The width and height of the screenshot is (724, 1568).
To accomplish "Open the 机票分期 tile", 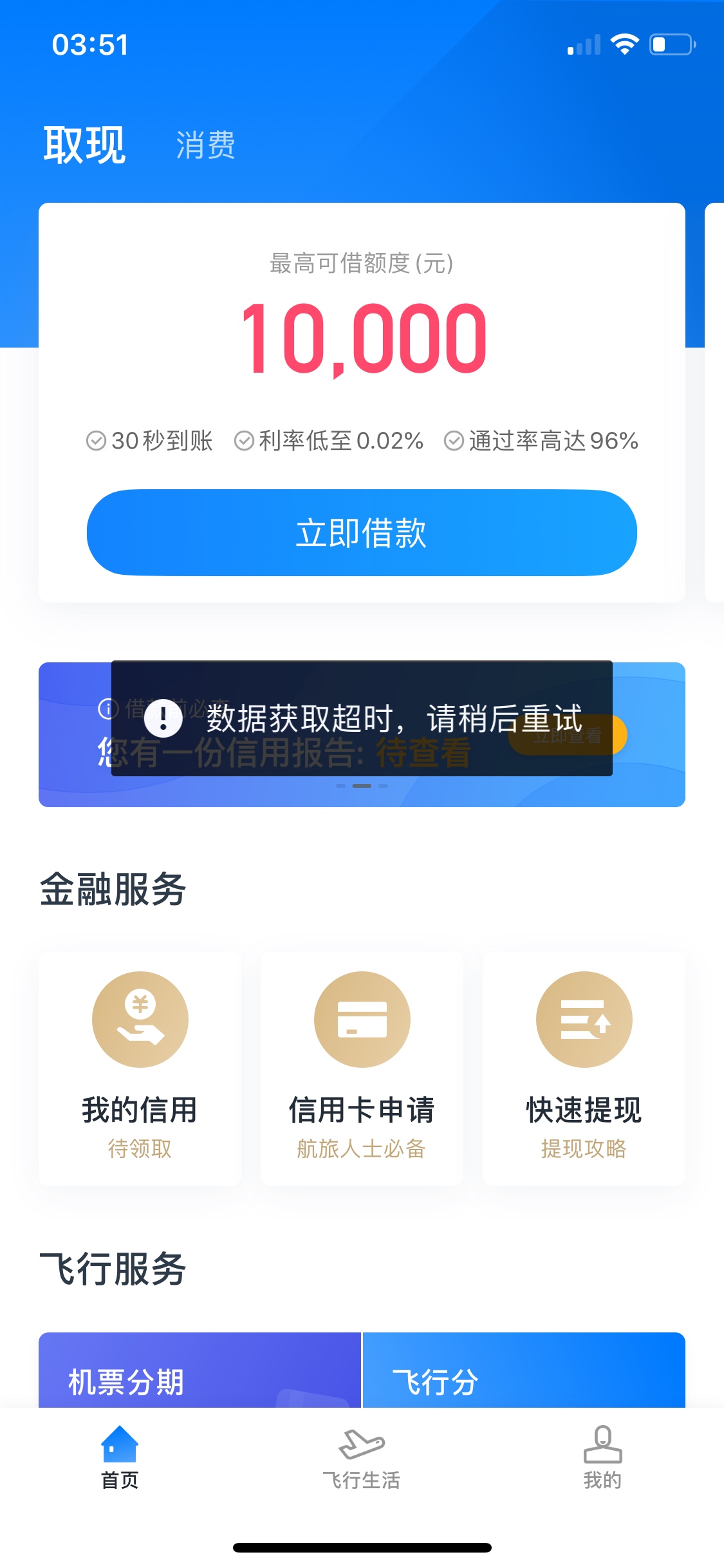I will tap(200, 1370).
